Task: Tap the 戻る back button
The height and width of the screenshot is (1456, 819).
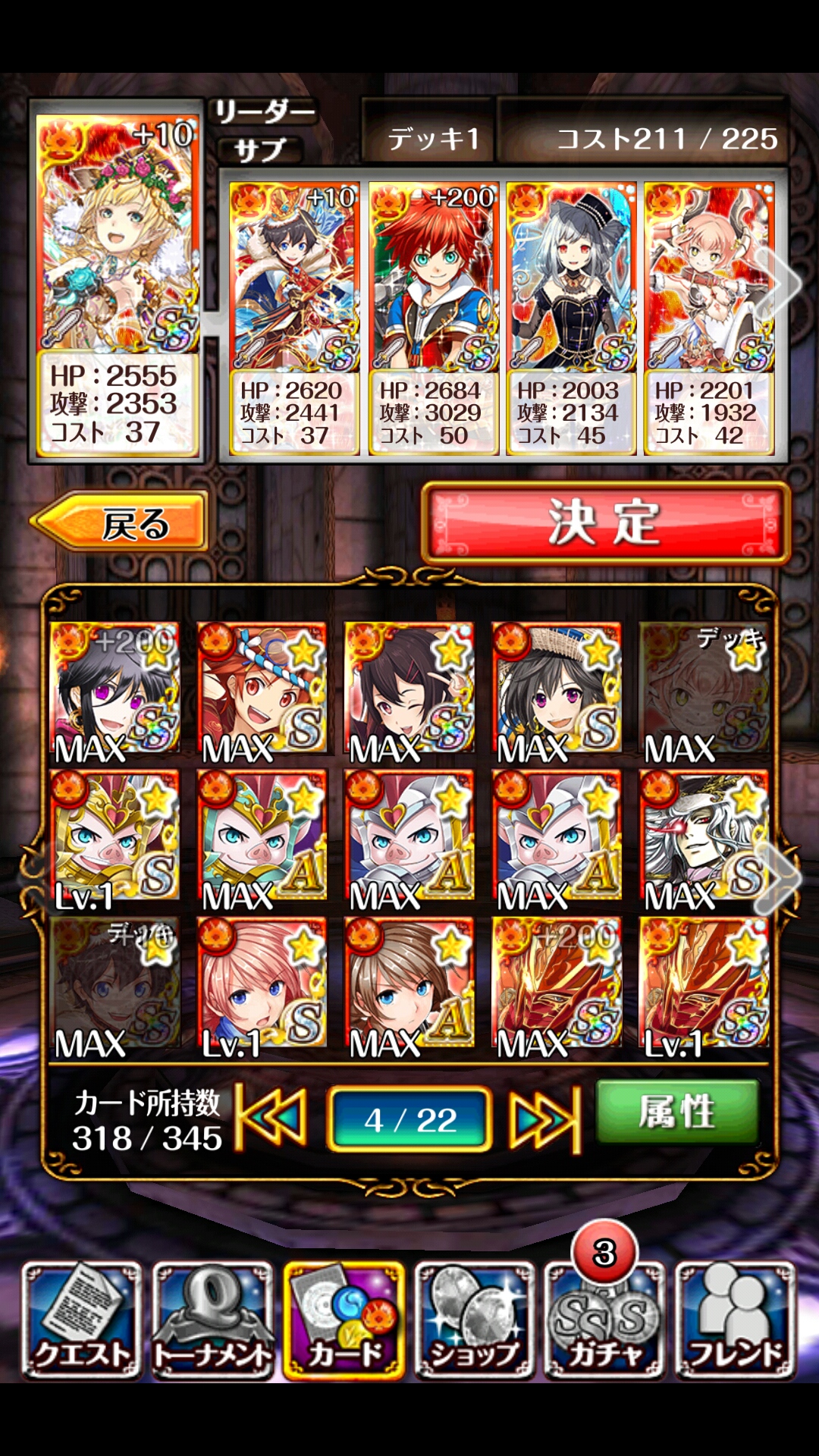Action: [x=120, y=522]
